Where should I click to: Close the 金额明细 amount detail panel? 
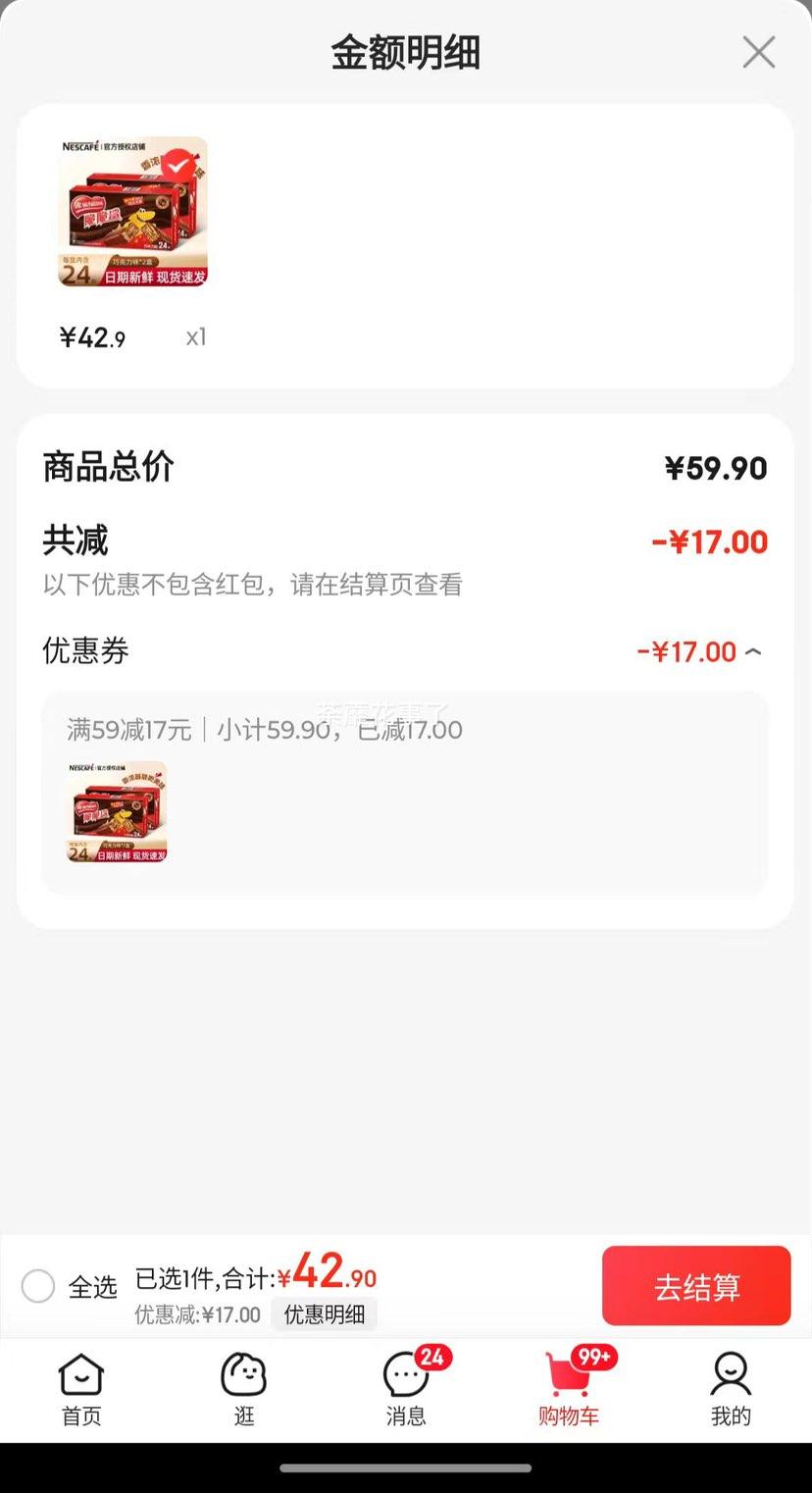pos(758,53)
